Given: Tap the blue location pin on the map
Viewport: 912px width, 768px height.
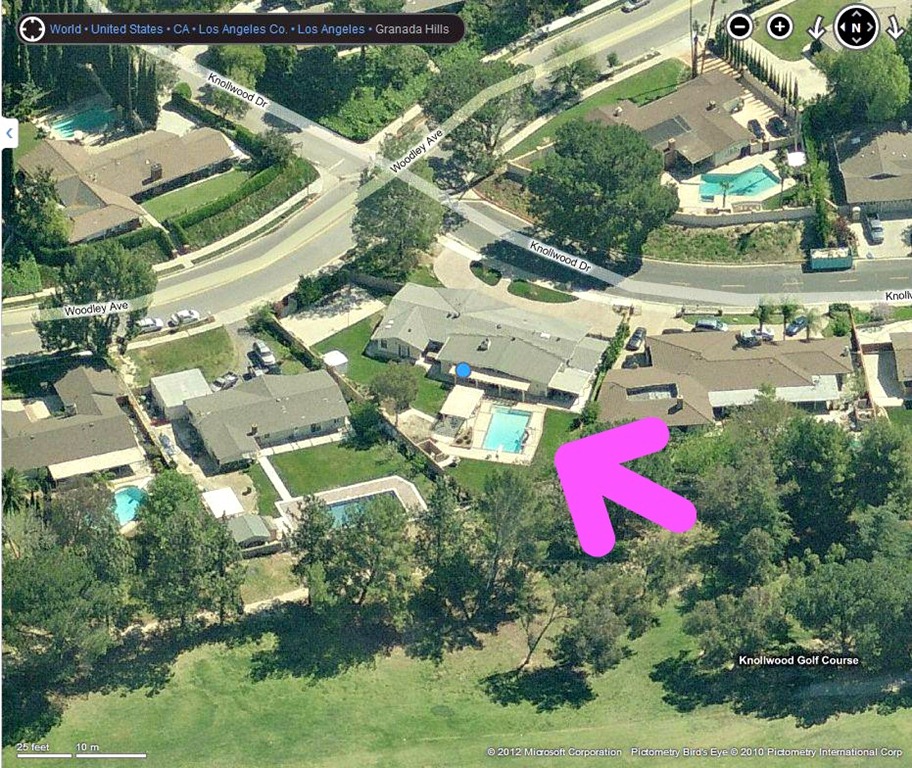Looking at the screenshot, I should pos(463,371).
